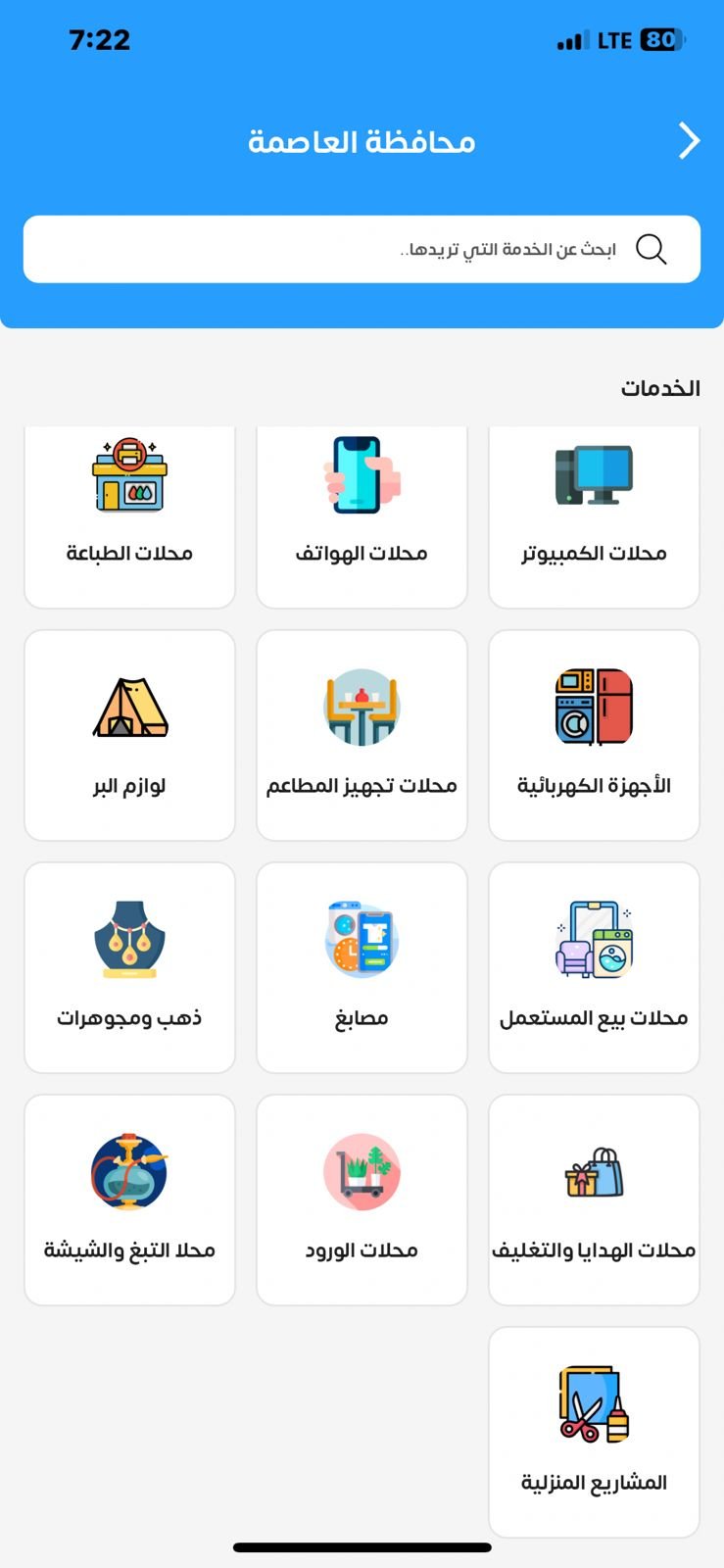Image resolution: width=724 pixels, height=1568 pixels.
Task: Open محلات الهدايا والتغليف card
Action: click(x=594, y=1200)
